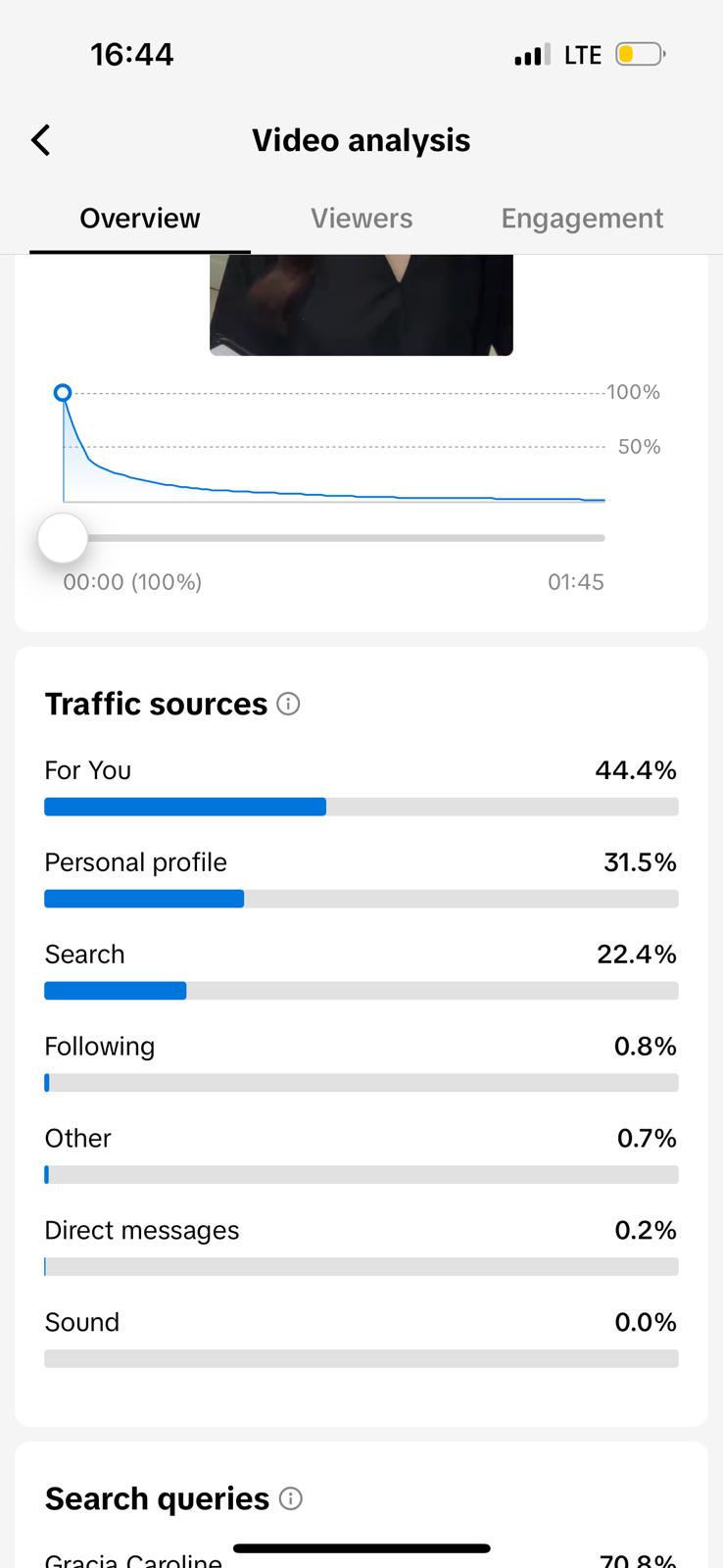Tap the retention timeline slider handle
The height and width of the screenshot is (1568, 723).
point(63,538)
